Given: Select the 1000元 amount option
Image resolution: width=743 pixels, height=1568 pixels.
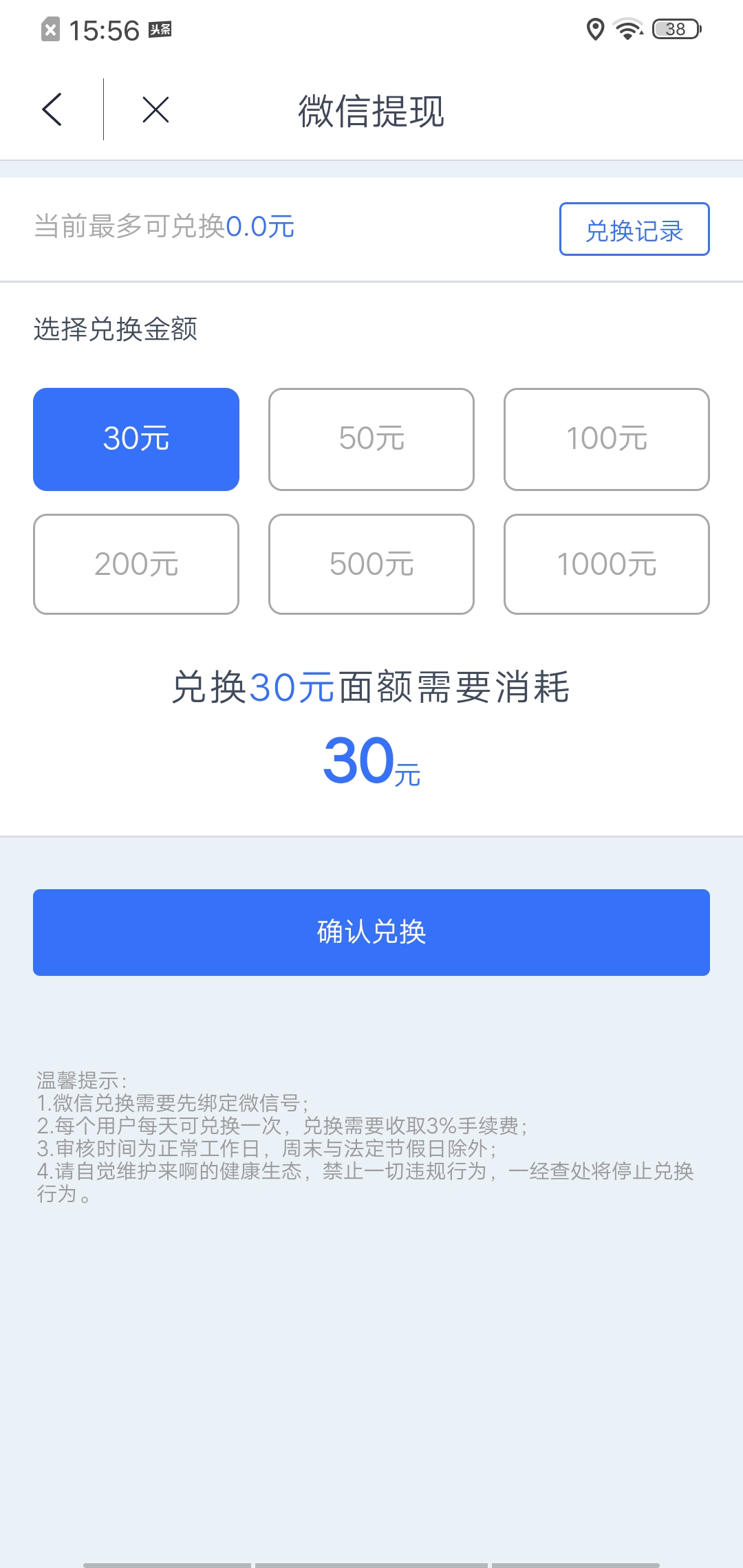Looking at the screenshot, I should (x=607, y=564).
